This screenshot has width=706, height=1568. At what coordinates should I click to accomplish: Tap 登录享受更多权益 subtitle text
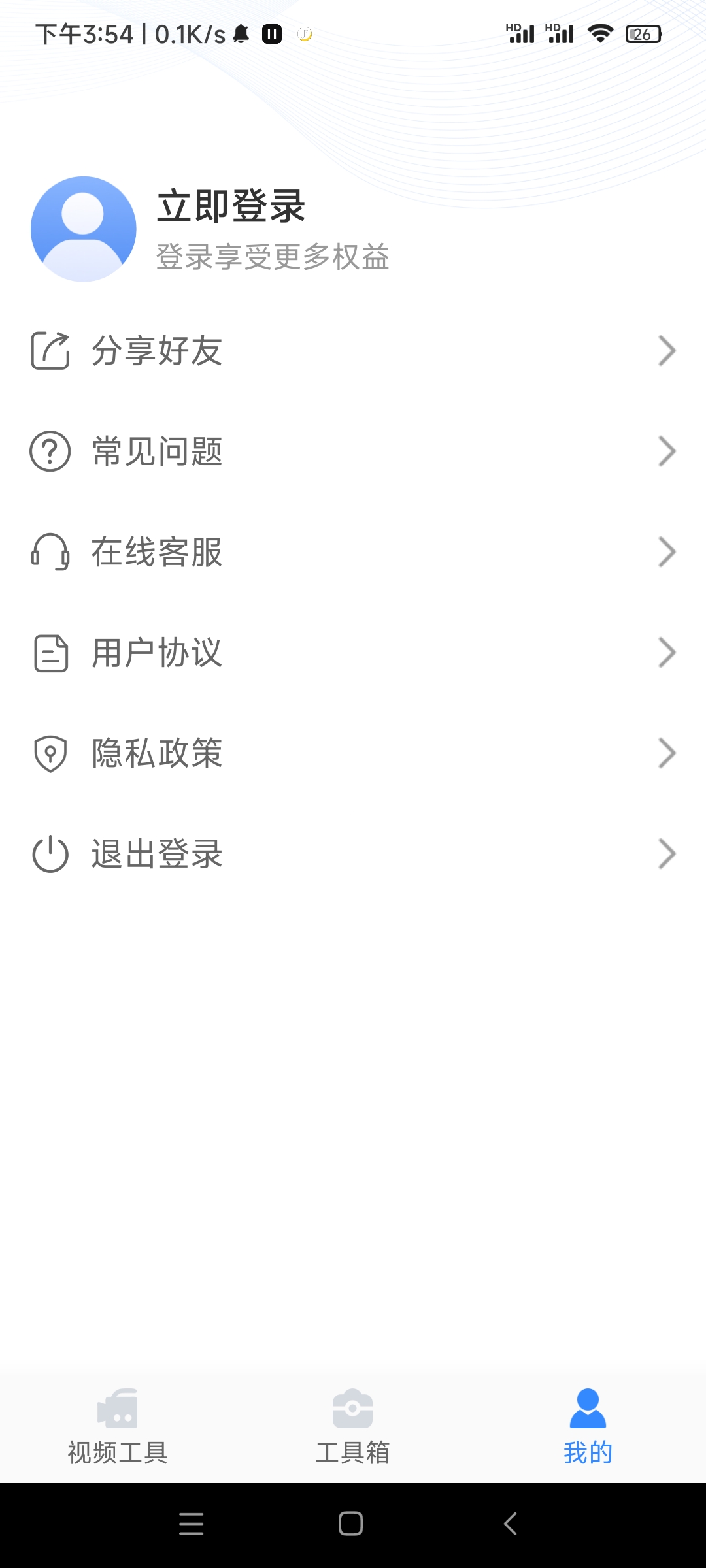271,257
